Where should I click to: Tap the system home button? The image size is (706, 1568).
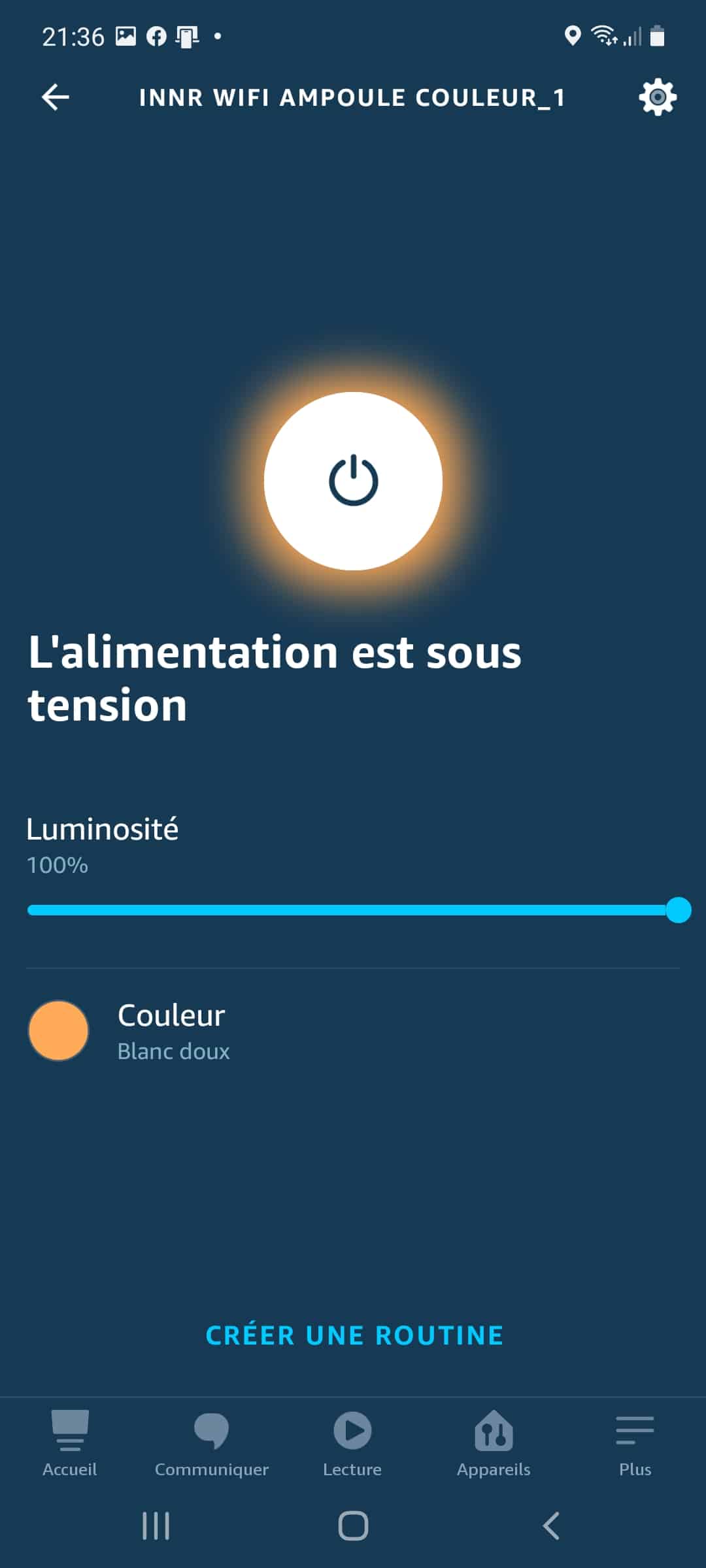pyautogui.click(x=353, y=1526)
